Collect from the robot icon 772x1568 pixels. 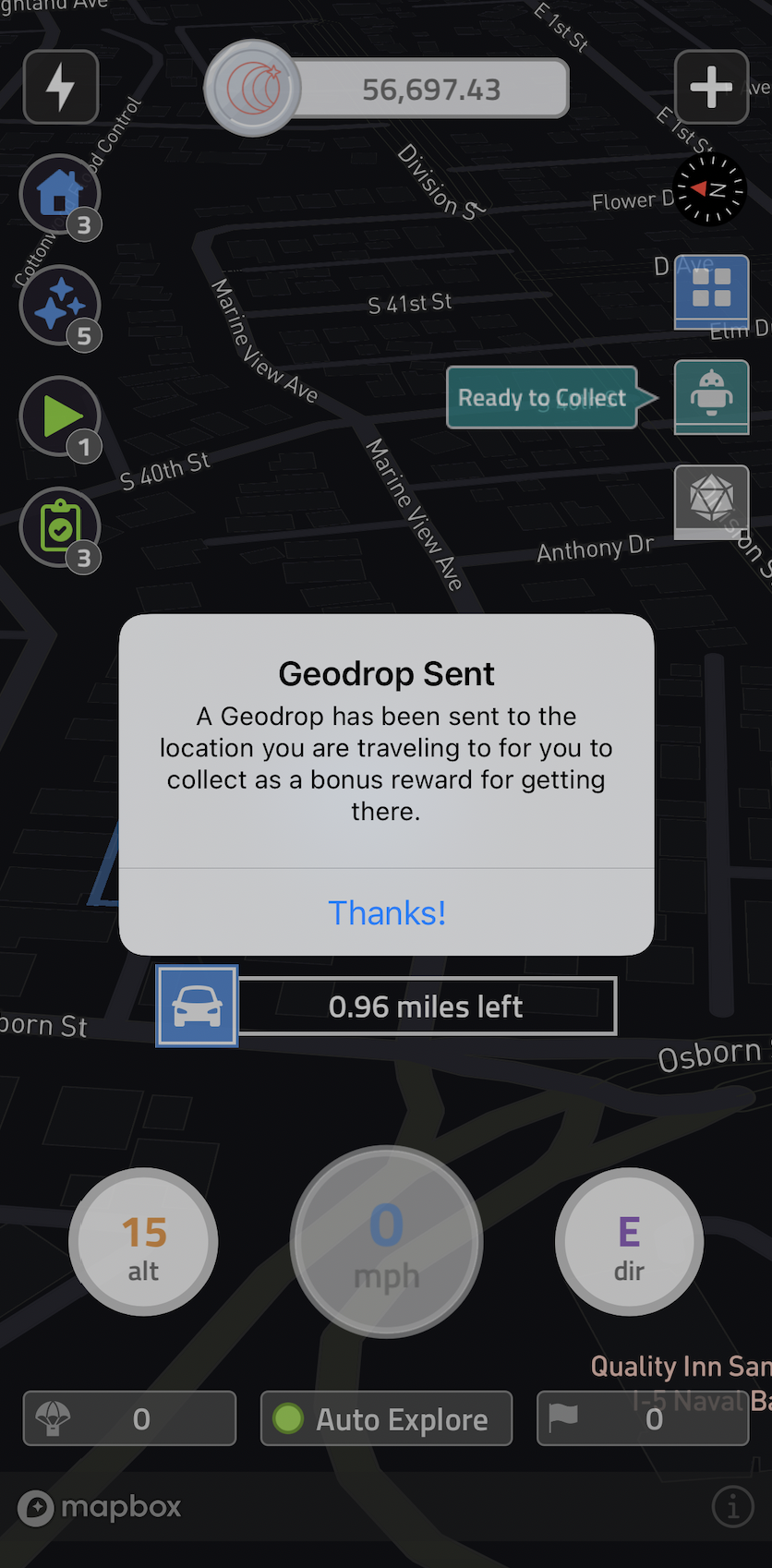[x=711, y=397]
